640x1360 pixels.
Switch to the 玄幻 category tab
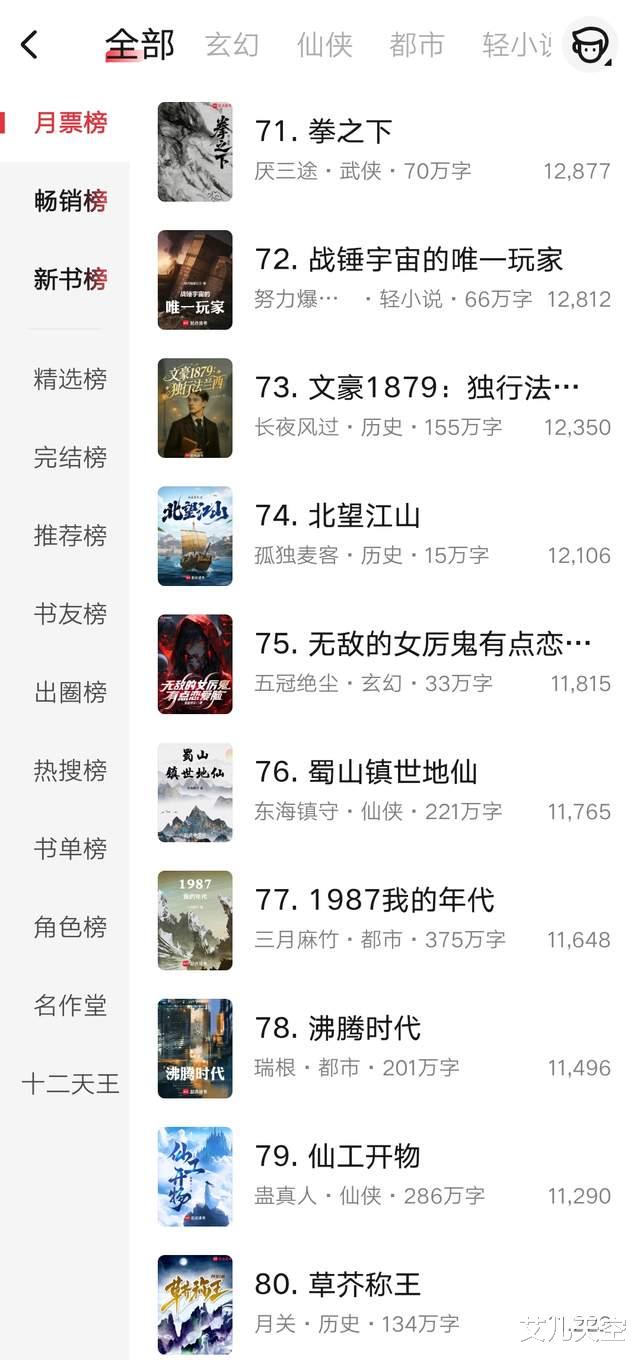pos(232,44)
